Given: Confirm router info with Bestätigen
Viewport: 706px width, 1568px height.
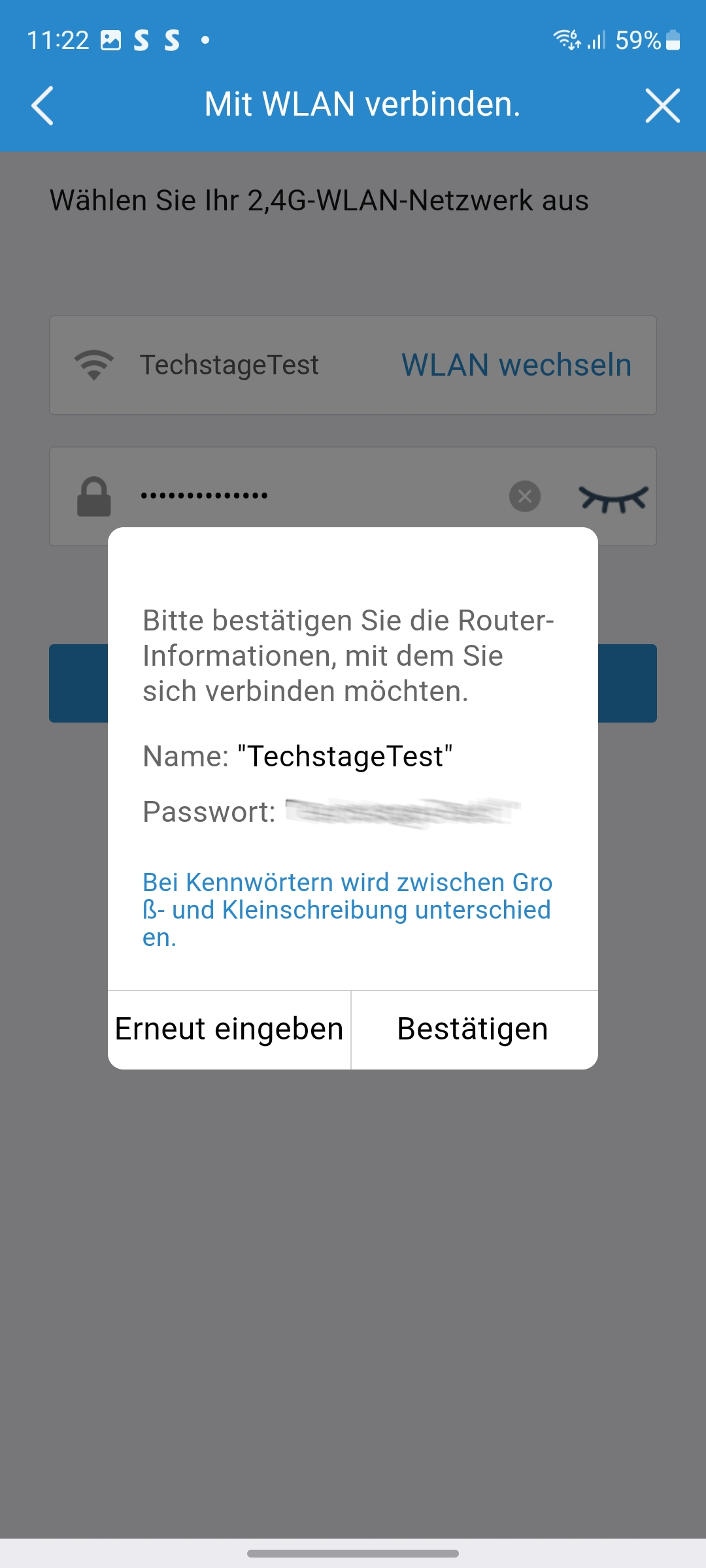Looking at the screenshot, I should coord(475,1030).
